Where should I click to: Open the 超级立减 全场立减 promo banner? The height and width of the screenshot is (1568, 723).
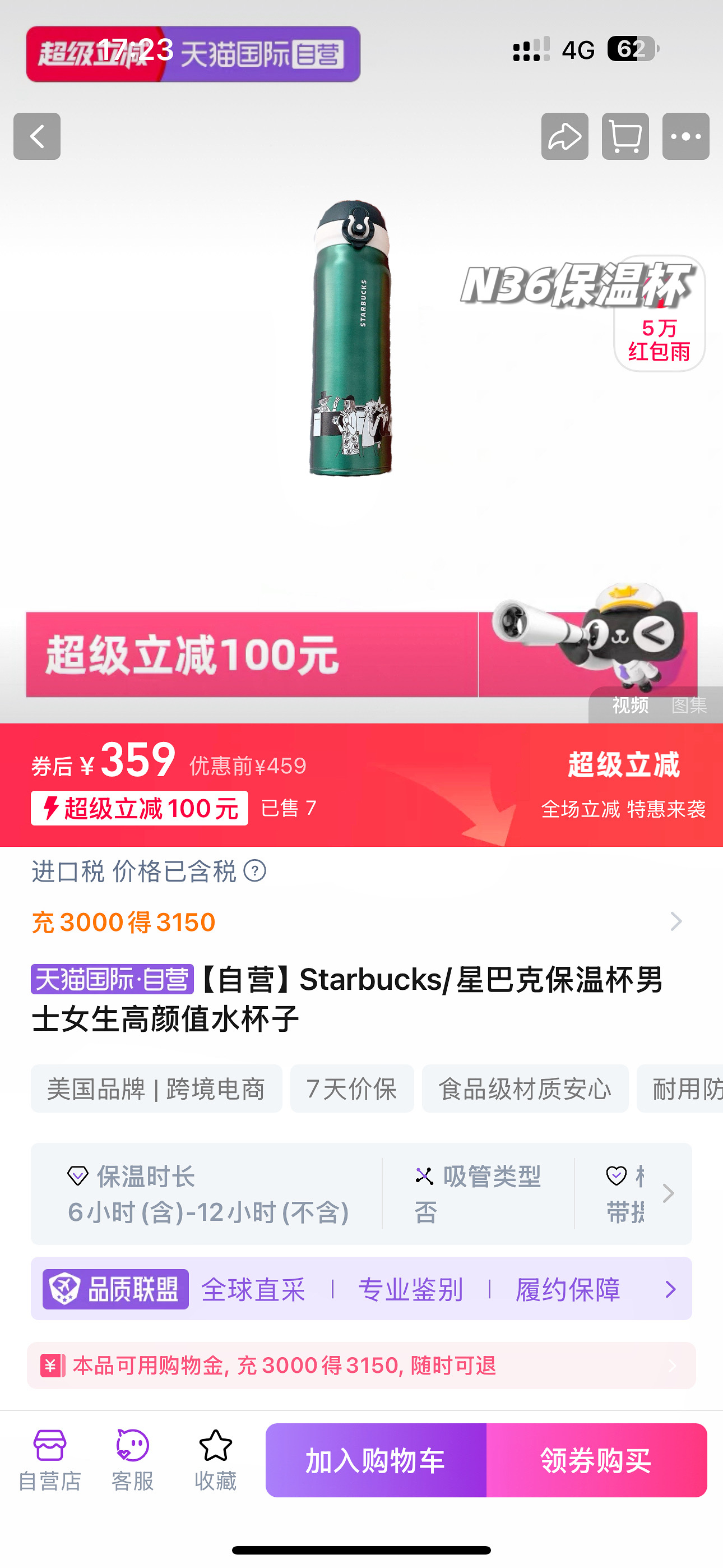[623, 785]
